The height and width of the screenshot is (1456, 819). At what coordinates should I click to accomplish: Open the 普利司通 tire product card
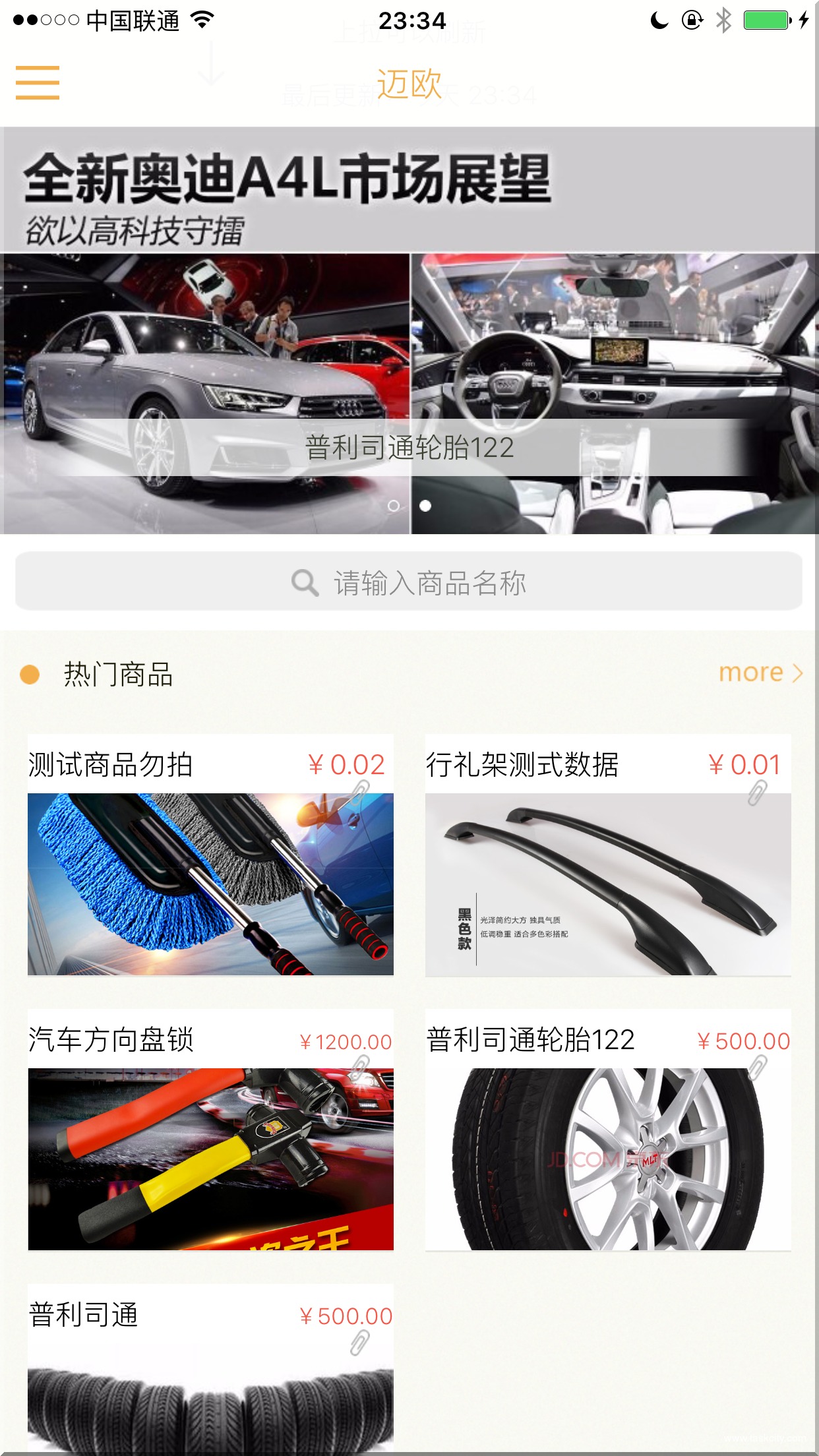[210, 1368]
